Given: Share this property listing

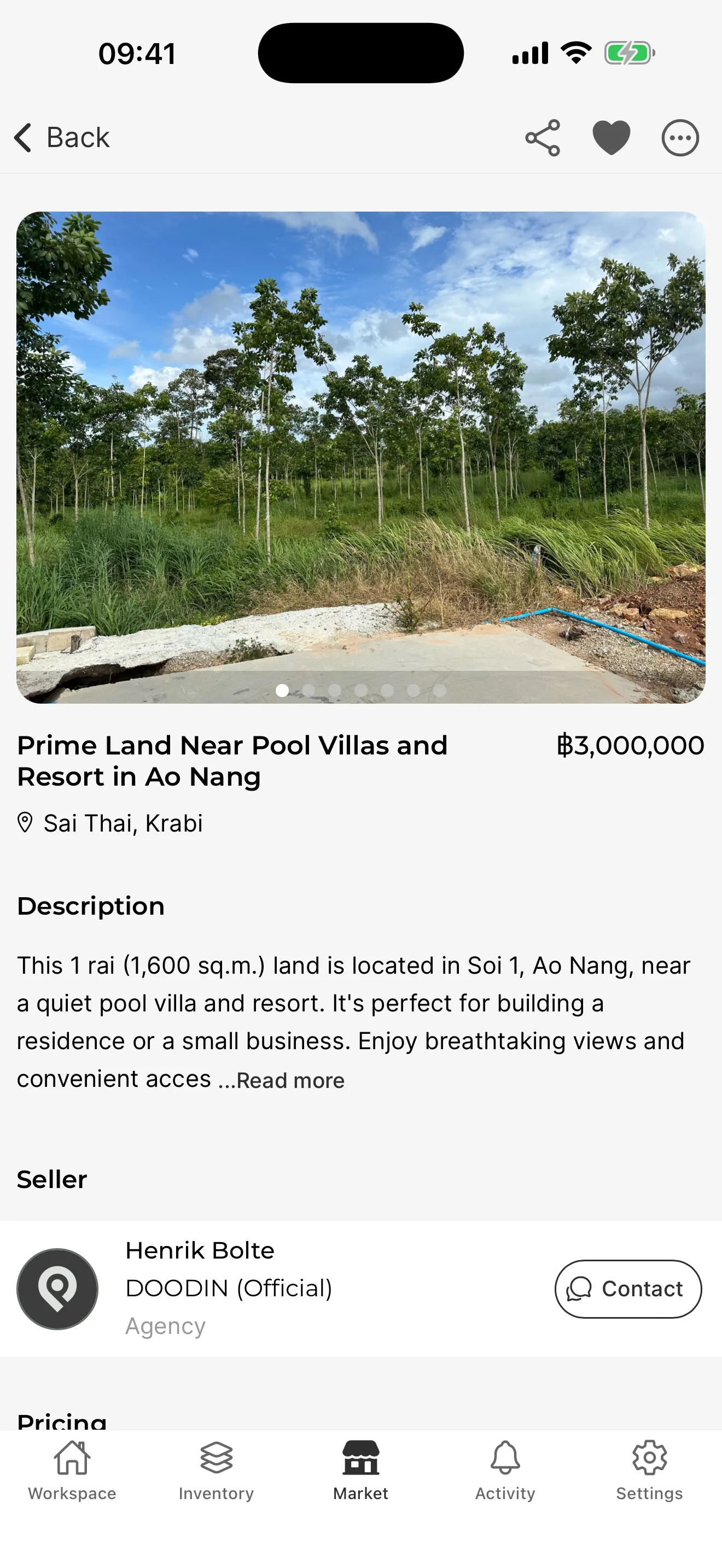Looking at the screenshot, I should (x=541, y=137).
